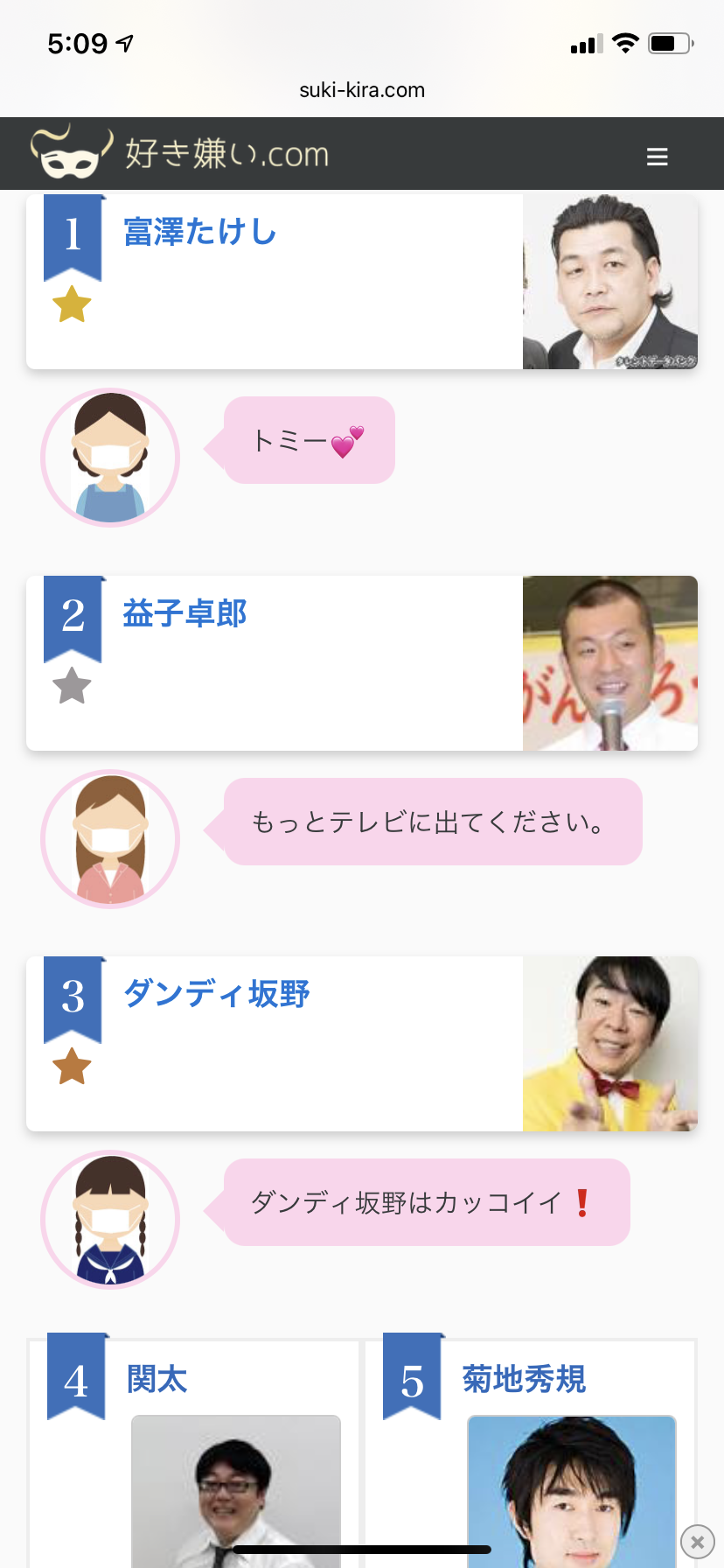The image size is (724, 1568).
Task: Open the hamburger menu
Action: (x=657, y=157)
